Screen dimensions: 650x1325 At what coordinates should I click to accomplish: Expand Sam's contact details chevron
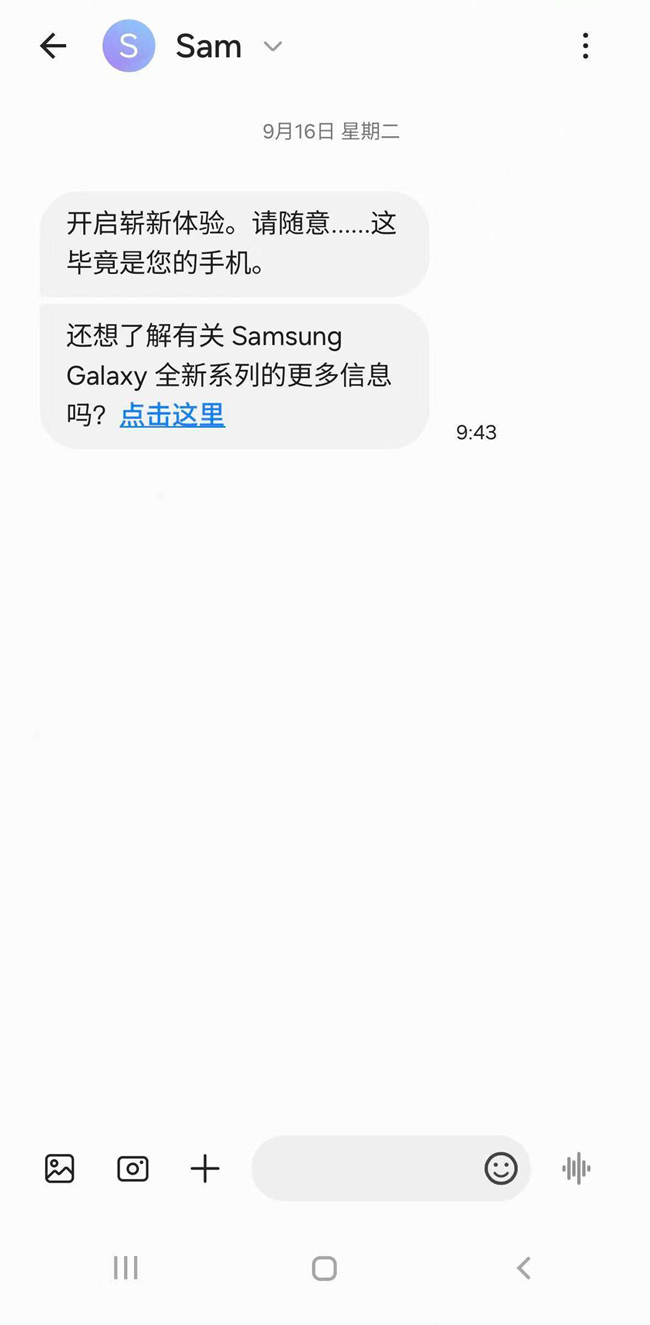pos(272,46)
